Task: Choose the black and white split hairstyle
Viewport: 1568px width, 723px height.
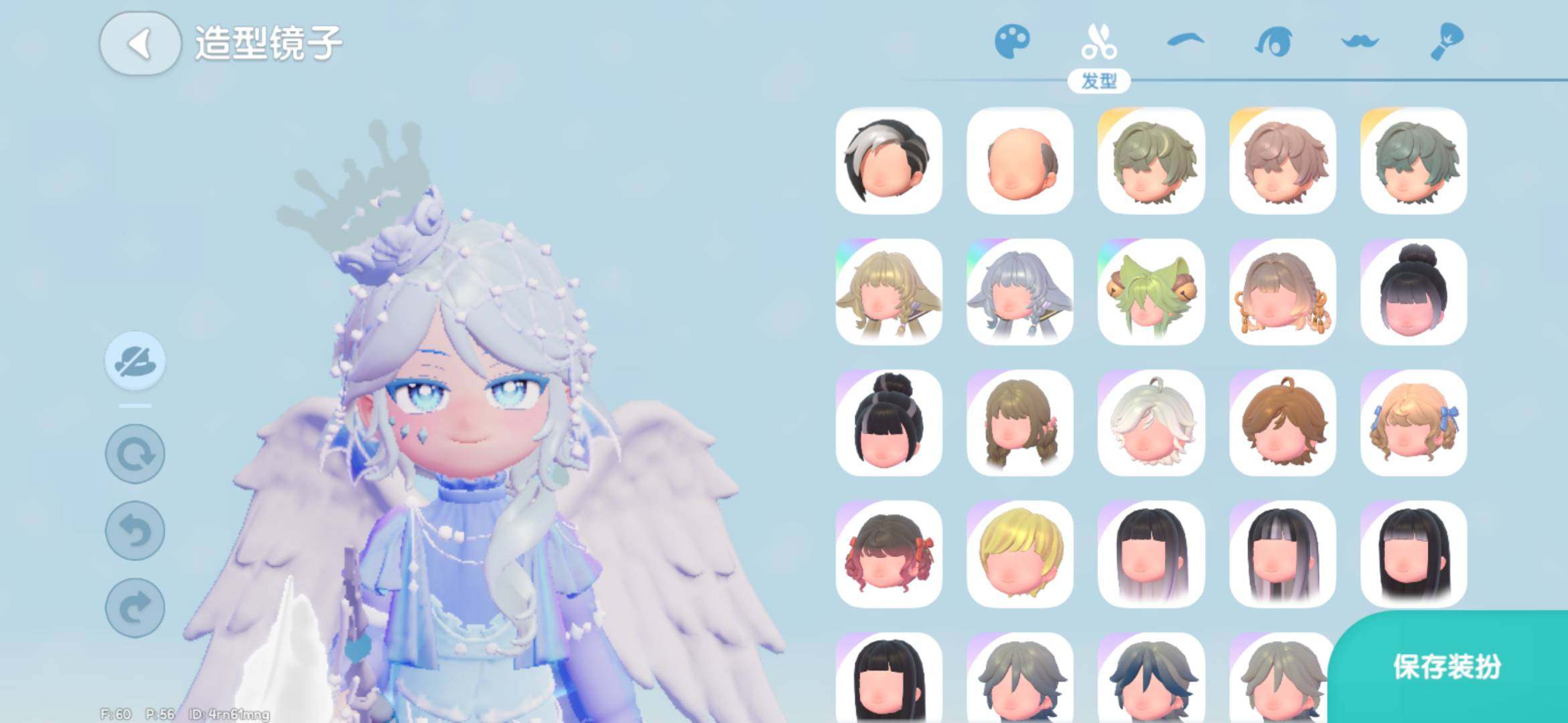Action: point(889,161)
